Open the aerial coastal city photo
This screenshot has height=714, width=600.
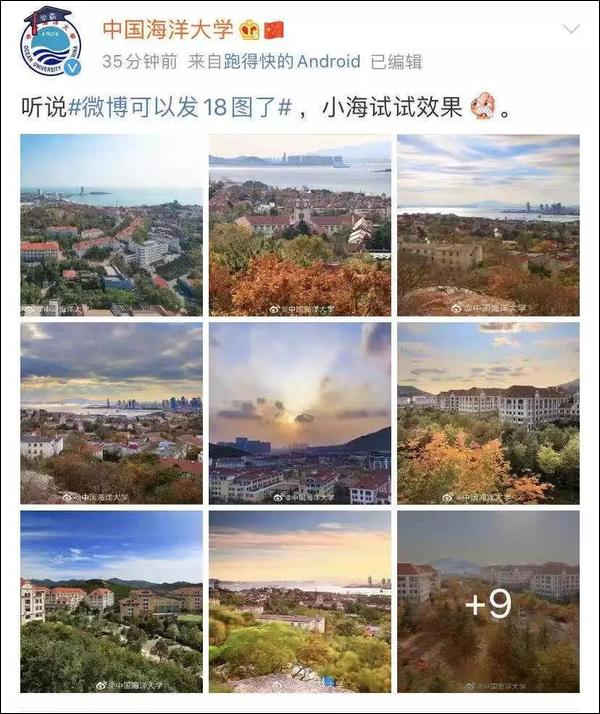pos(111,225)
